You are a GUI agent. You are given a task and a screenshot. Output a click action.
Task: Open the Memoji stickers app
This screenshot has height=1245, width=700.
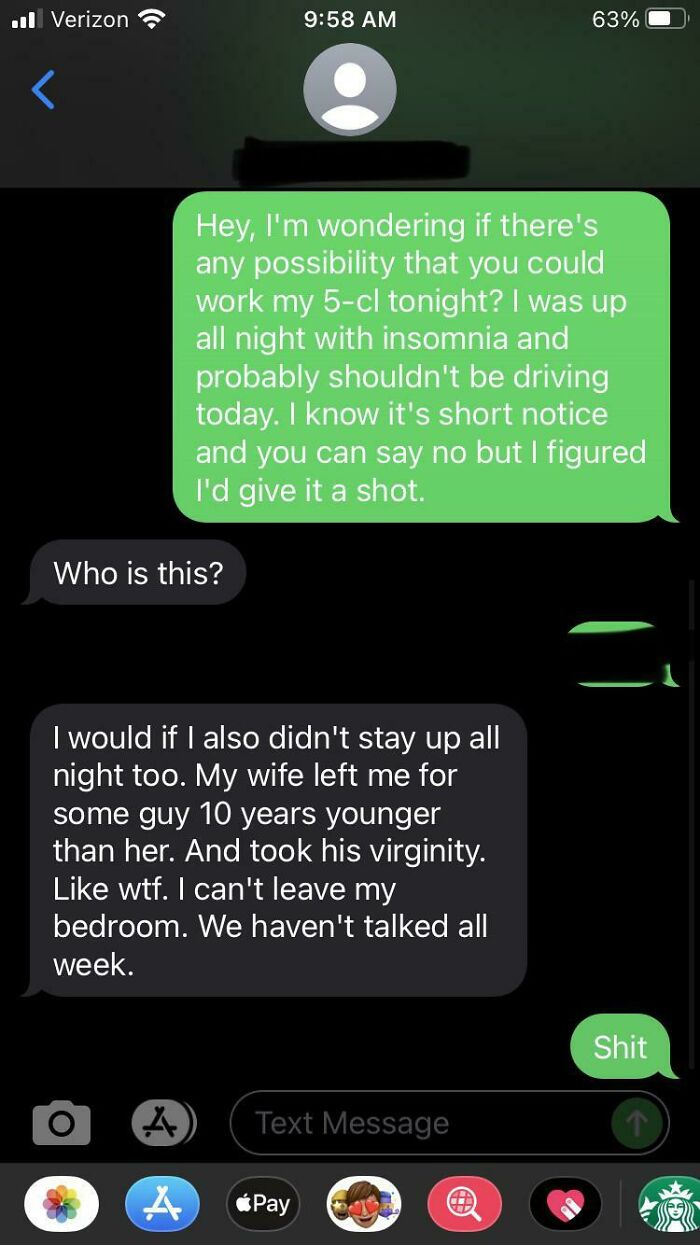364,1203
